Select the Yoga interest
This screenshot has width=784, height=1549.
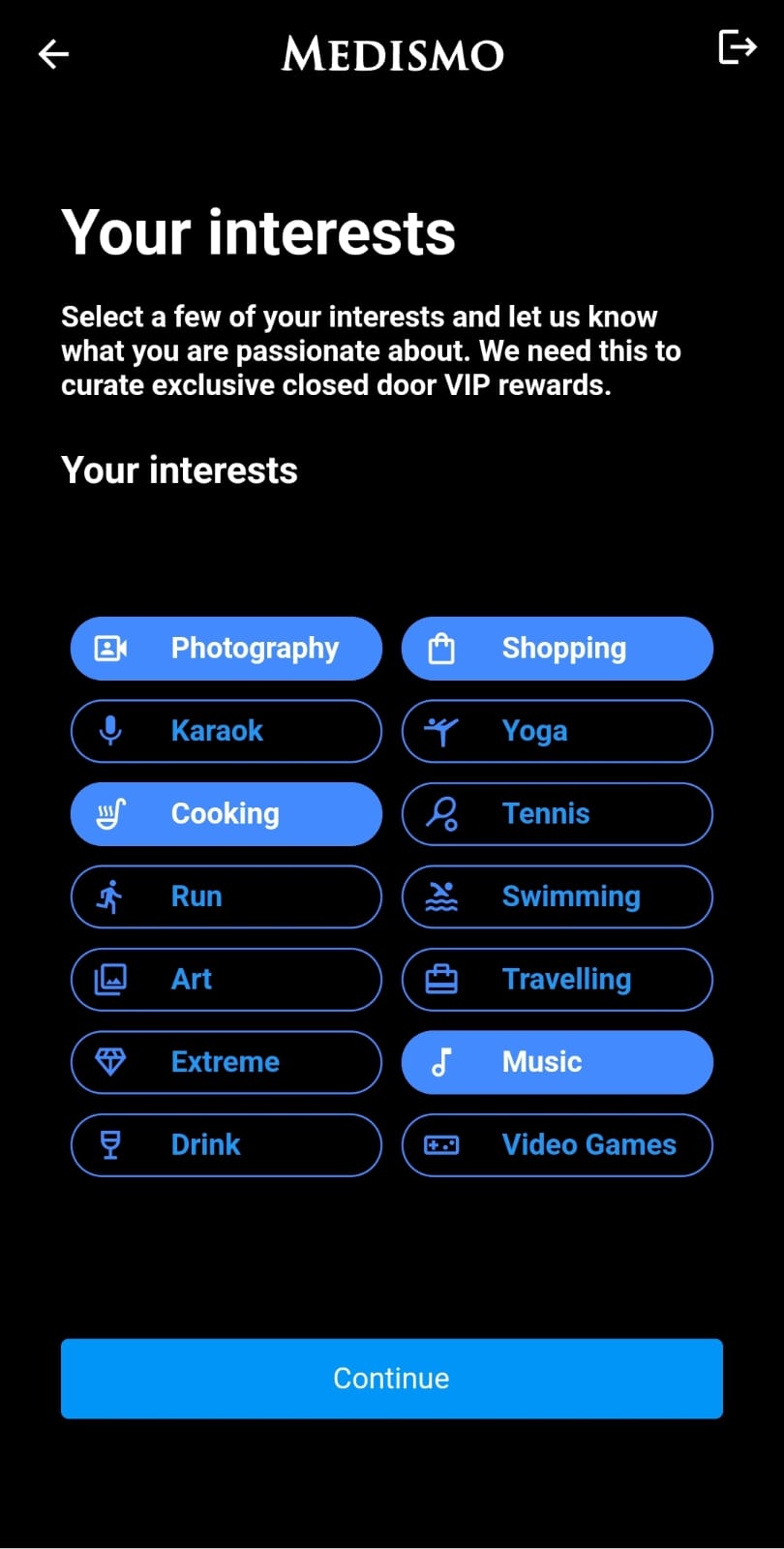coord(557,731)
